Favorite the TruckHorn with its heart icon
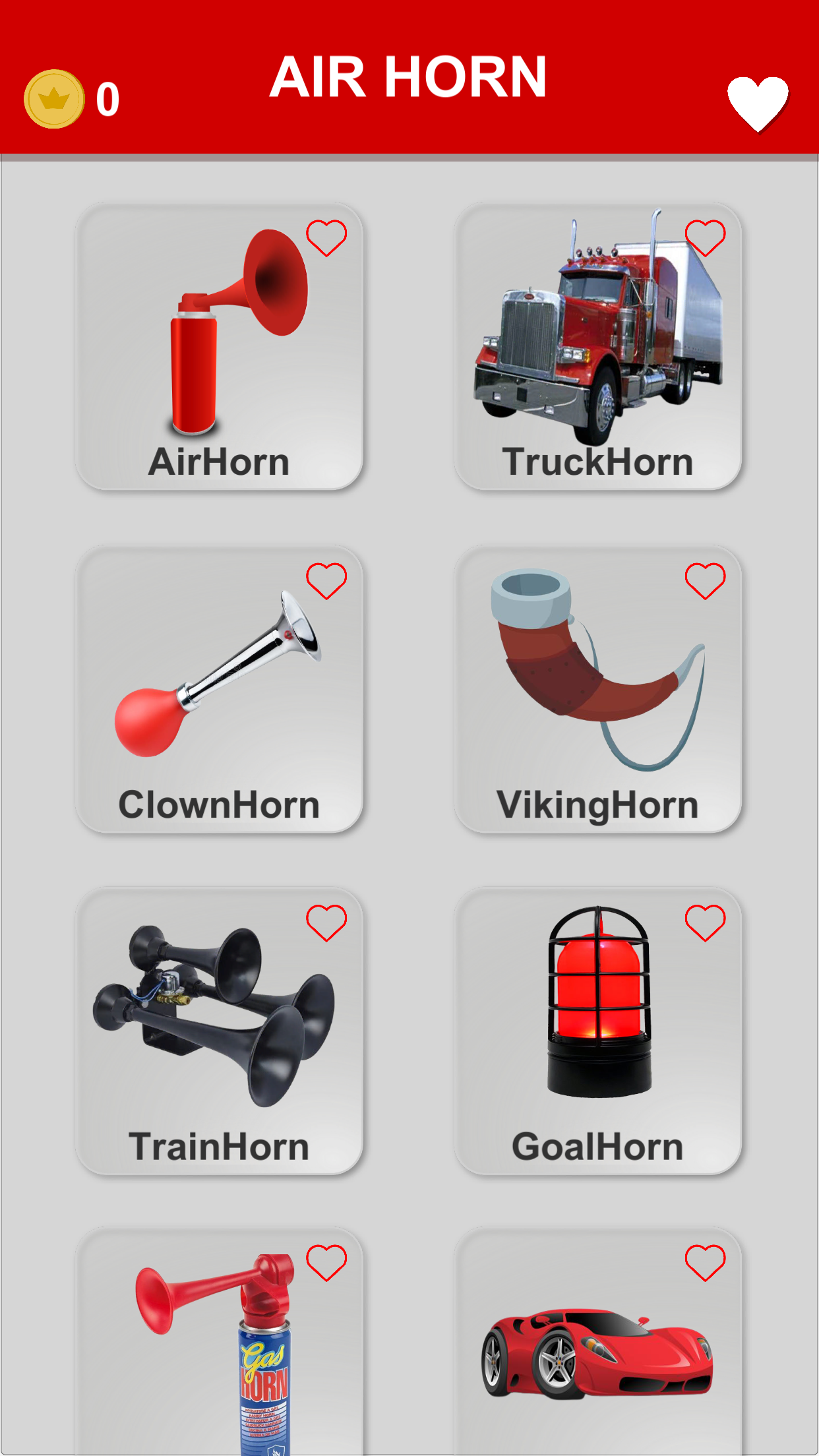The height and width of the screenshot is (1456, 819). point(705,238)
